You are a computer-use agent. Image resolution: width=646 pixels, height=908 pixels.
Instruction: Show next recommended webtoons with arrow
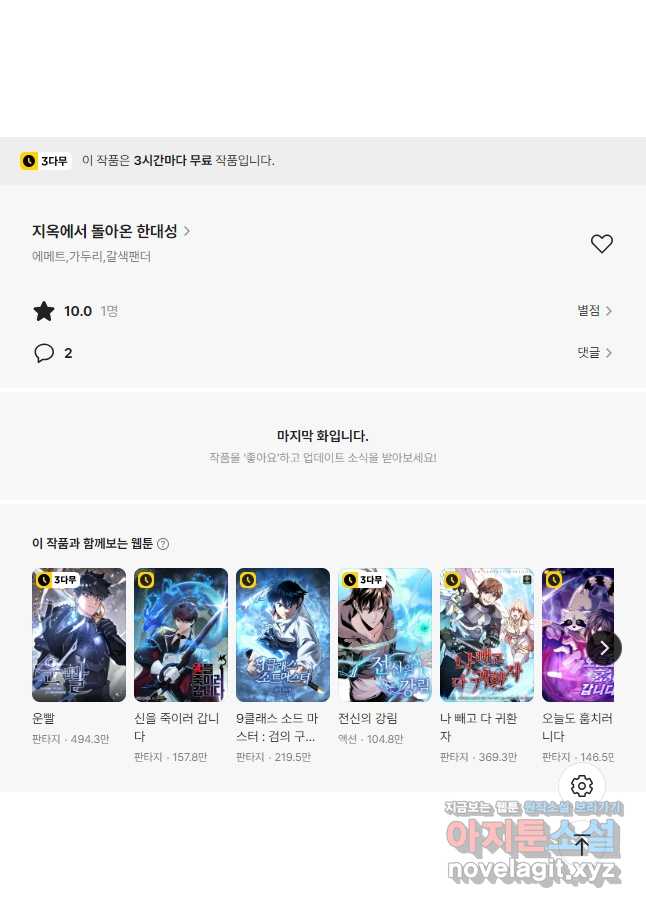coord(604,648)
